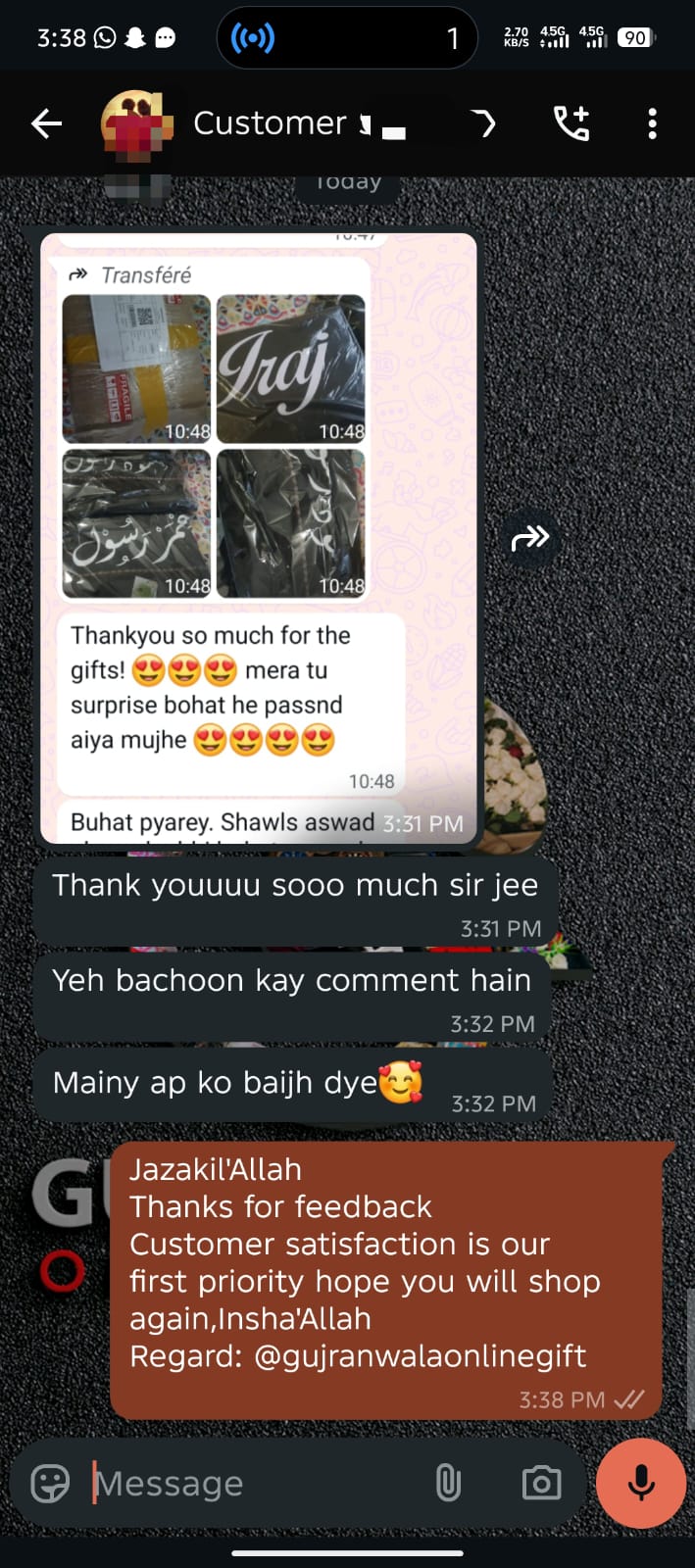Forward the received screenshot image
The width and height of the screenshot is (695, 1568).
[530, 537]
